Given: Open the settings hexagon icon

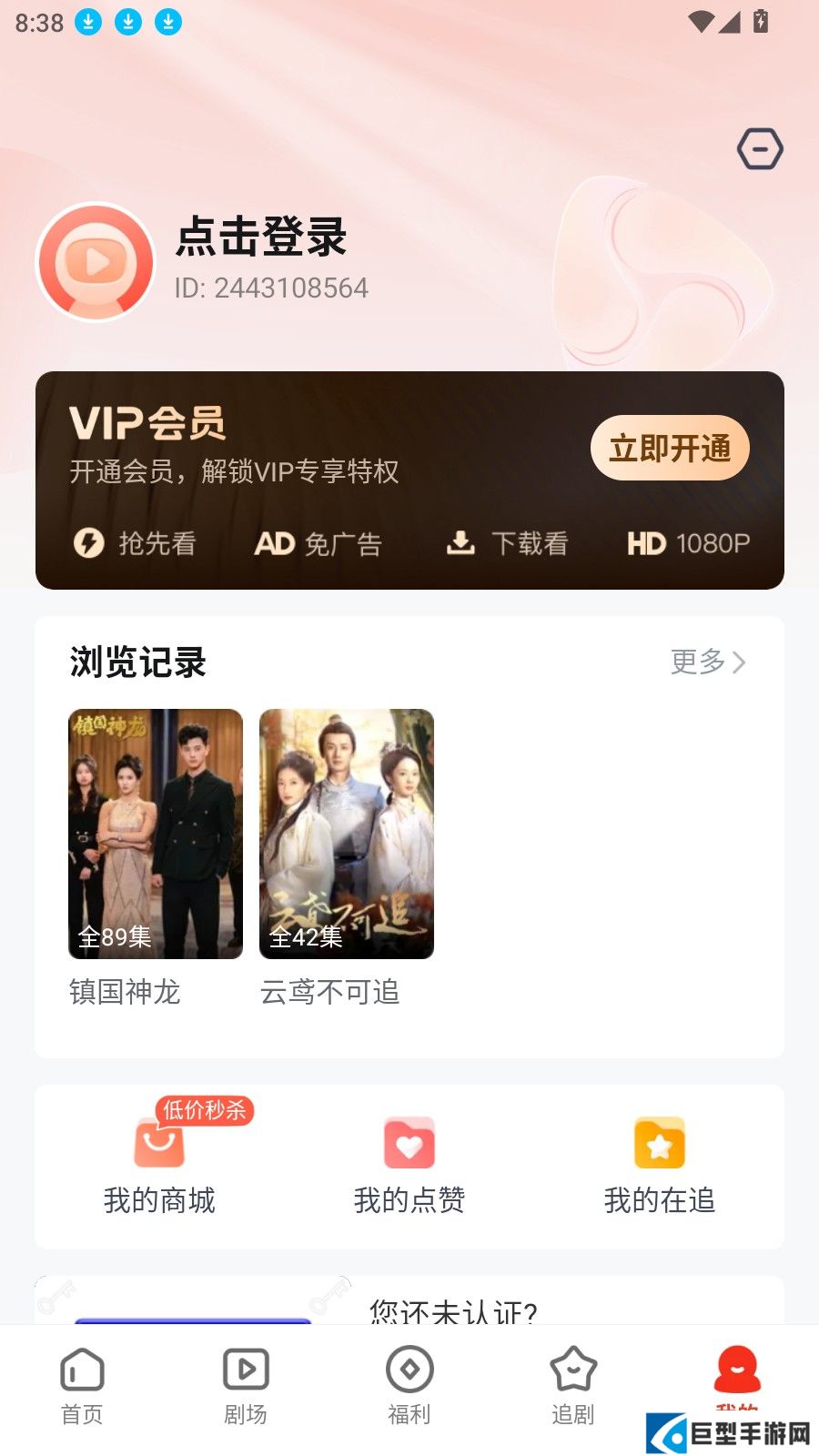Looking at the screenshot, I should [760, 149].
